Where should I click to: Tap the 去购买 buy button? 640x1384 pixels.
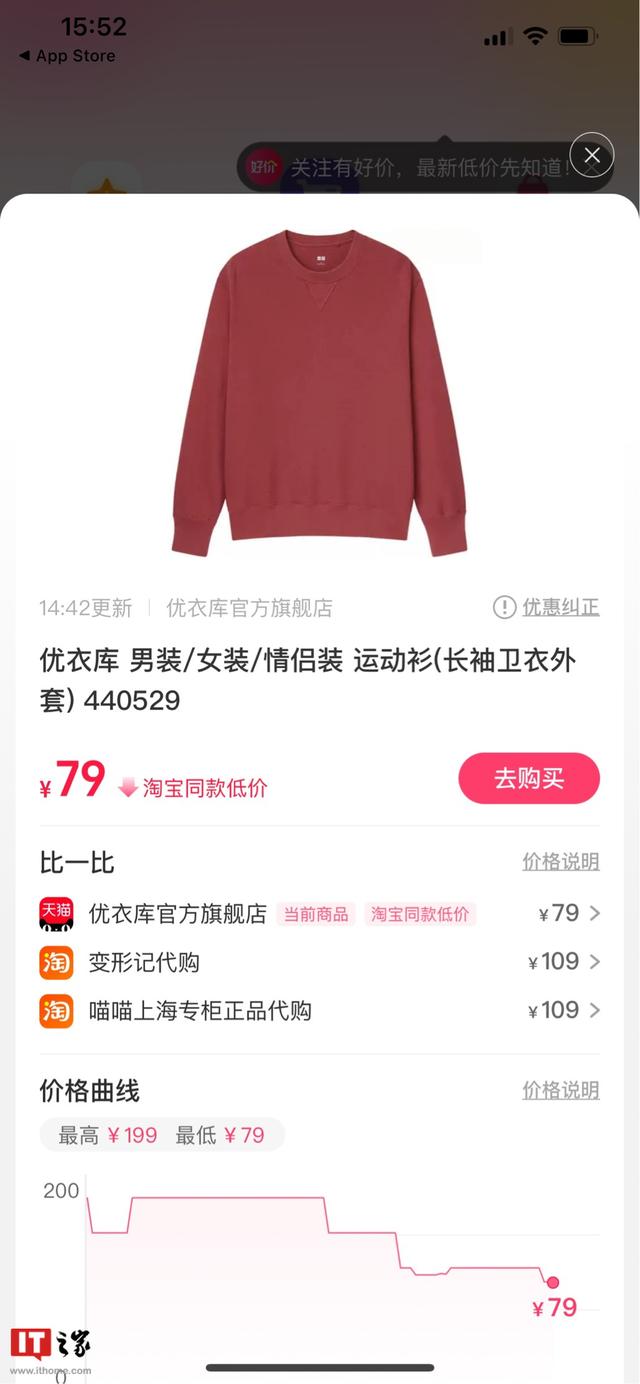tap(529, 779)
